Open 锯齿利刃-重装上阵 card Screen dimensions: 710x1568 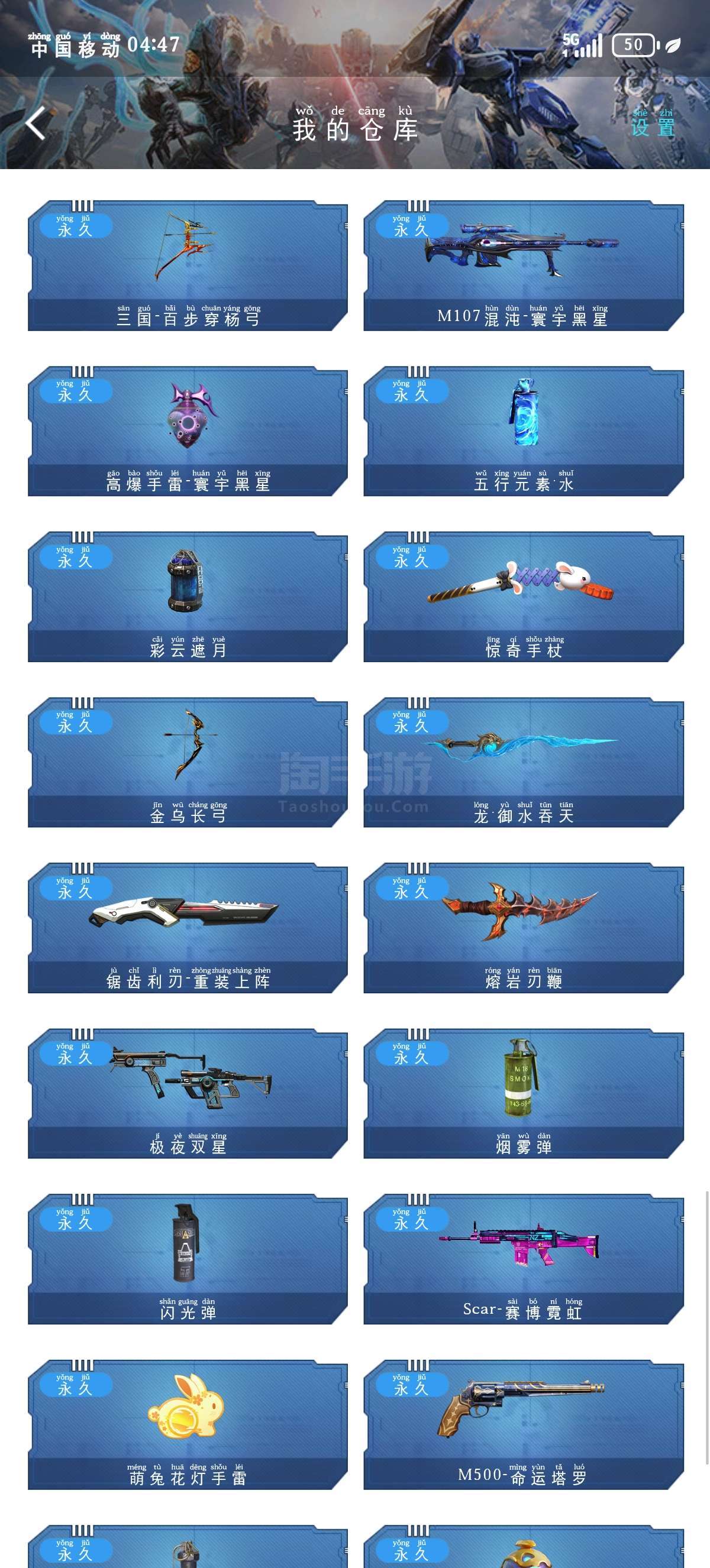pyautogui.click(x=188, y=928)
